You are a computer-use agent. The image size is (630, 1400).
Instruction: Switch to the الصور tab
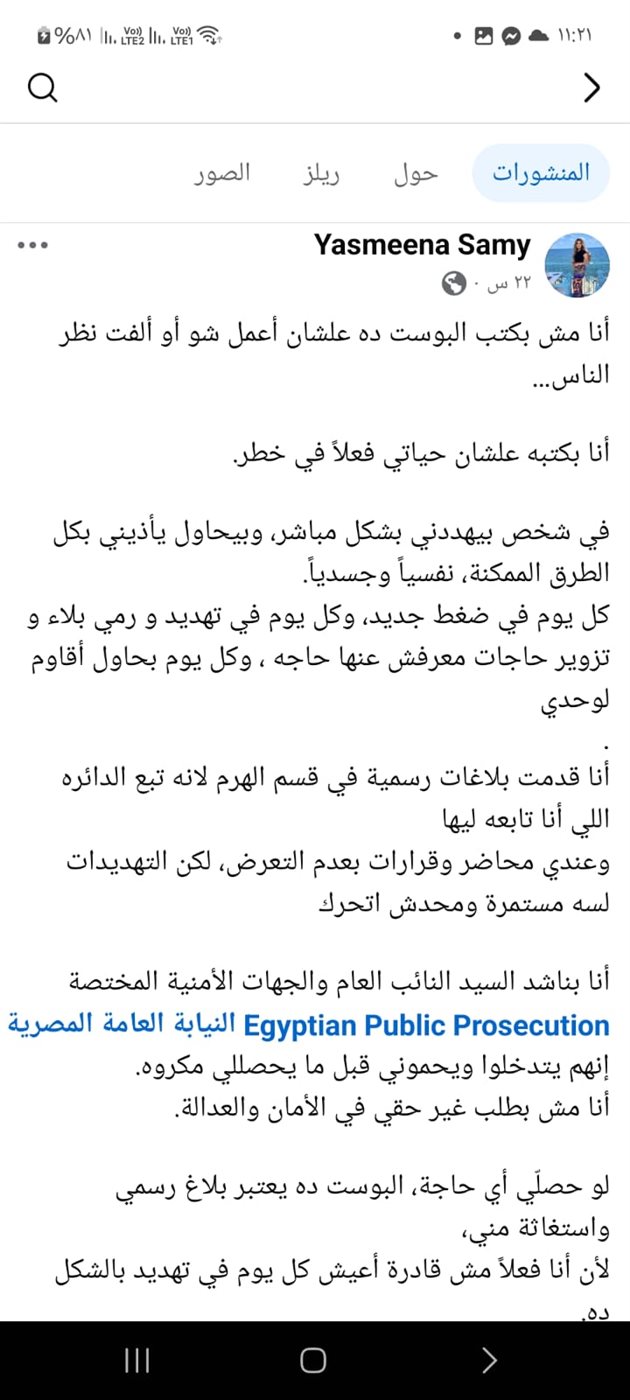click(221, 173)
